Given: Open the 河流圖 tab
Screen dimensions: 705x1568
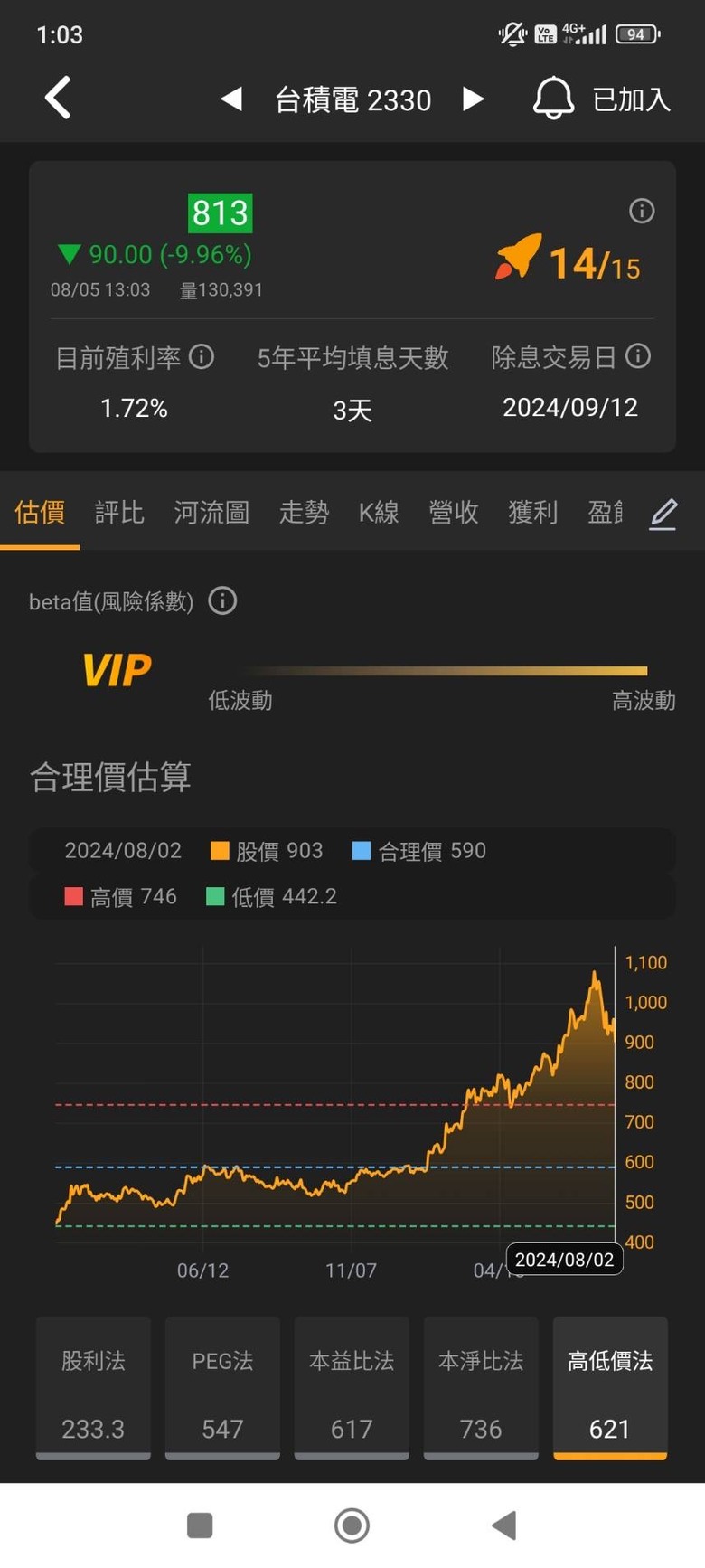Looking at the screenshot, I should pos(211,513).
